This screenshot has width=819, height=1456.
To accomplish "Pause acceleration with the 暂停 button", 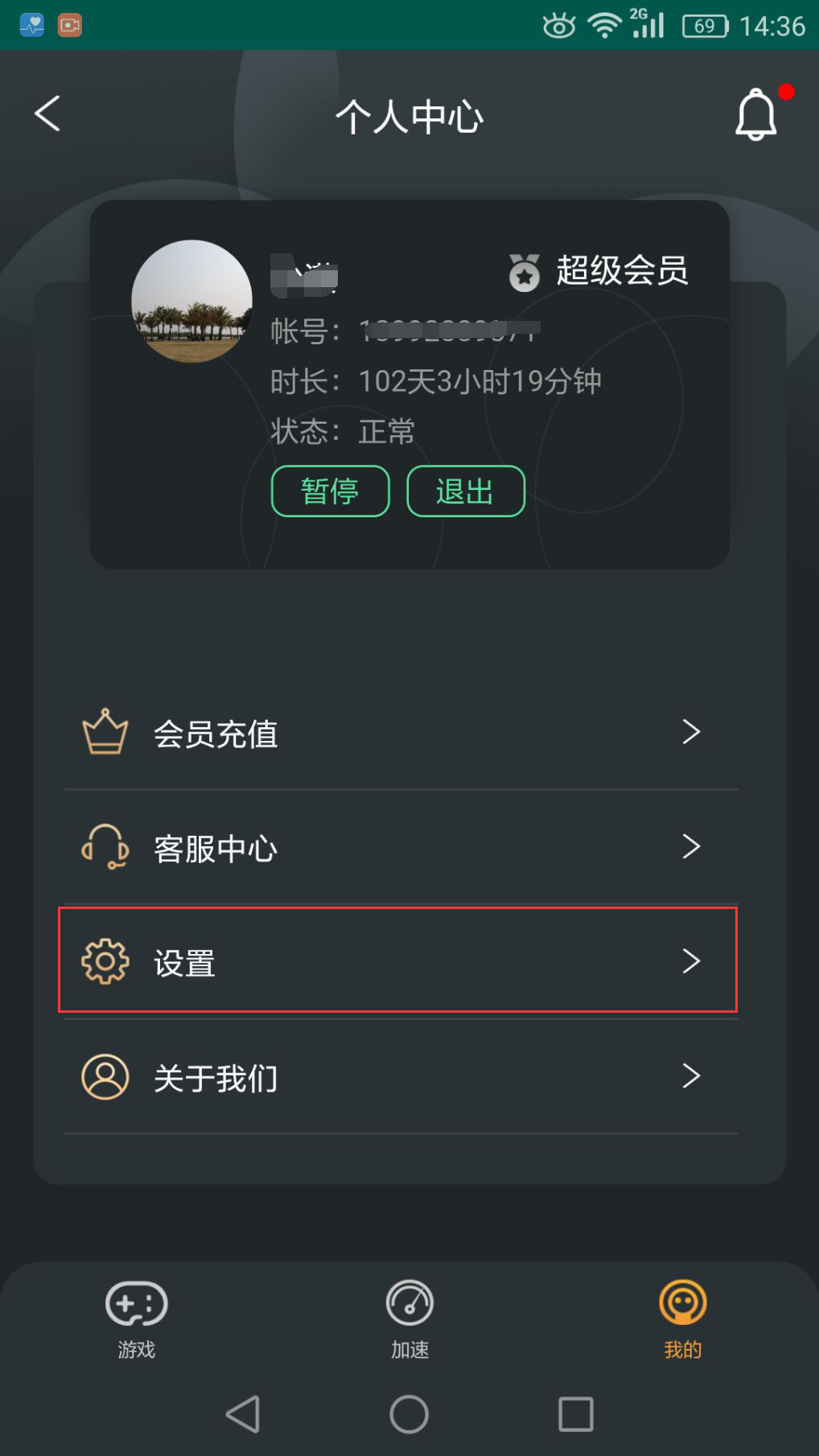I will tap(331, 491).
